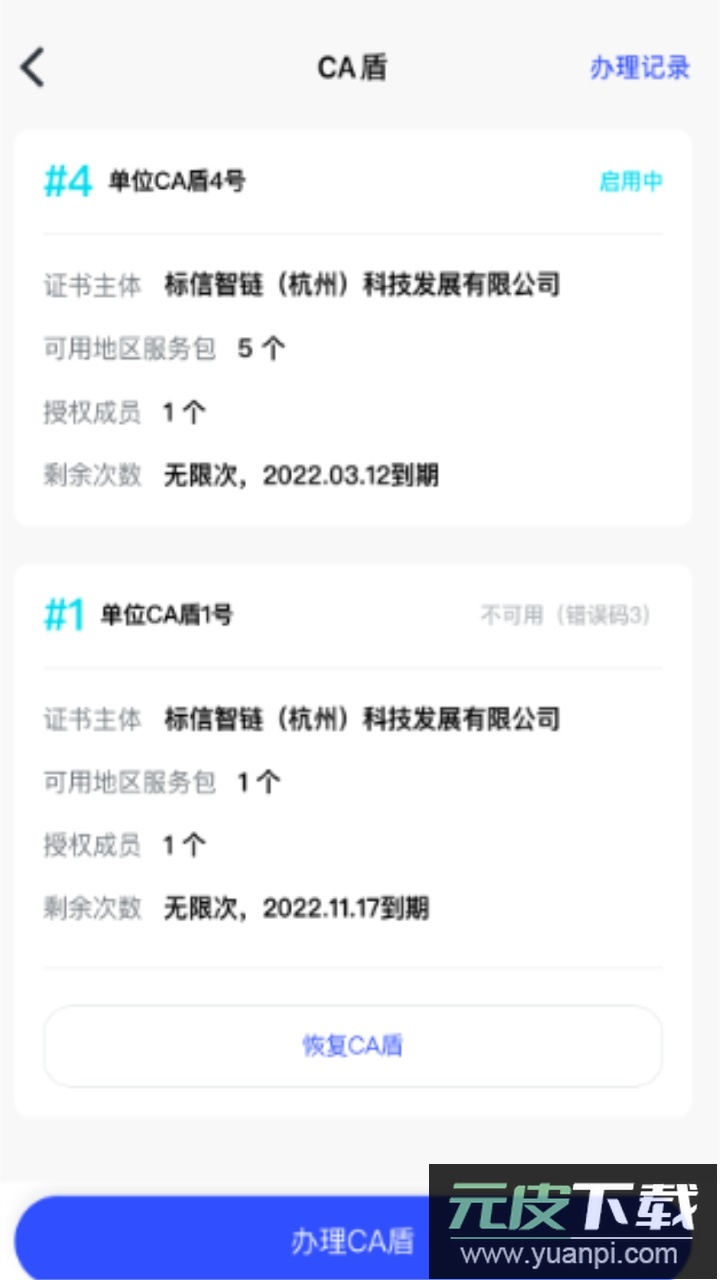Select company name 标信智链（杭州）科技发展有限公司 on card 1
Viewport: 720px width, 1280px height.
click(362, 719)
